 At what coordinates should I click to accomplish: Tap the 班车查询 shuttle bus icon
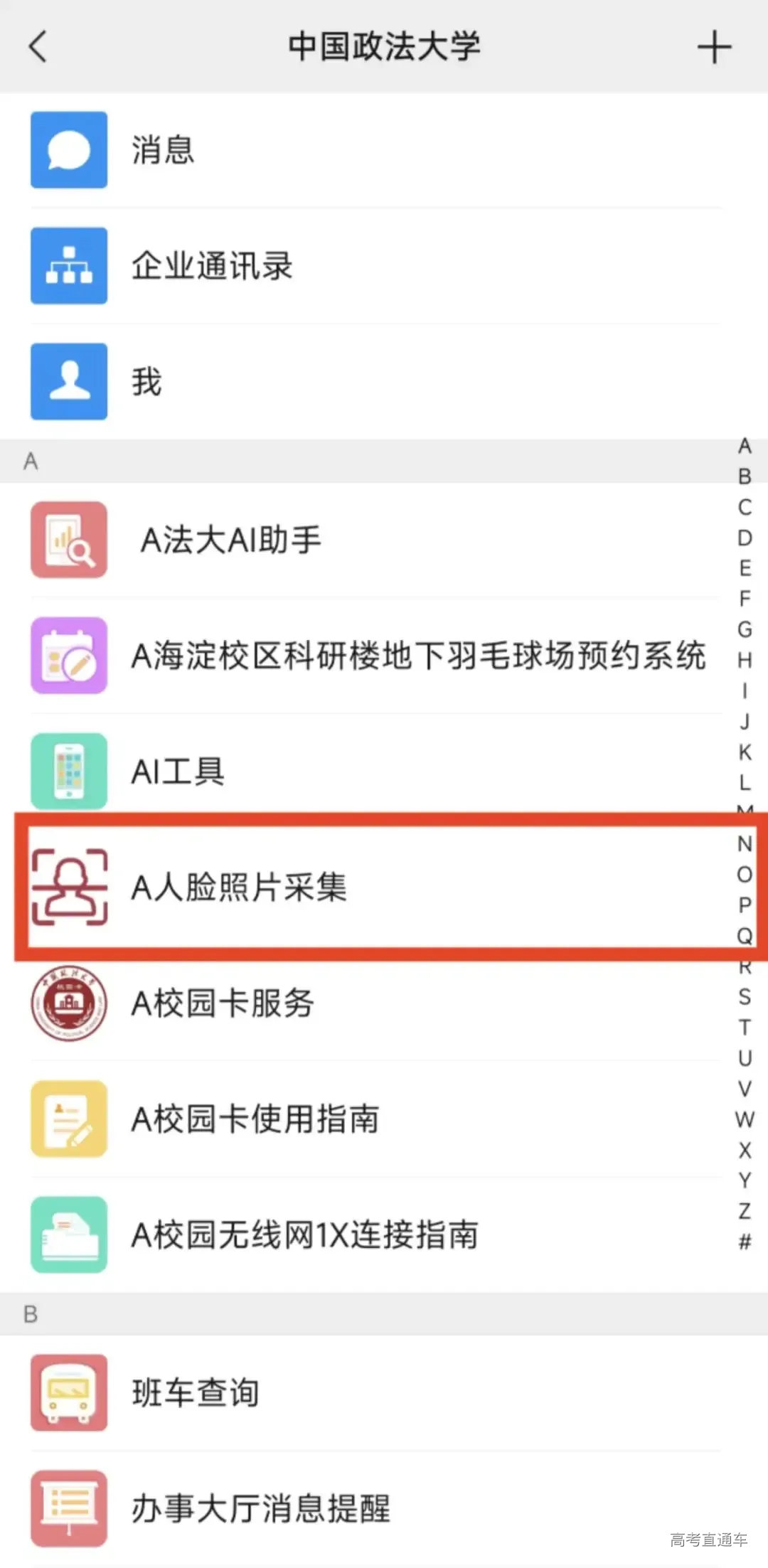(68, 1392)
